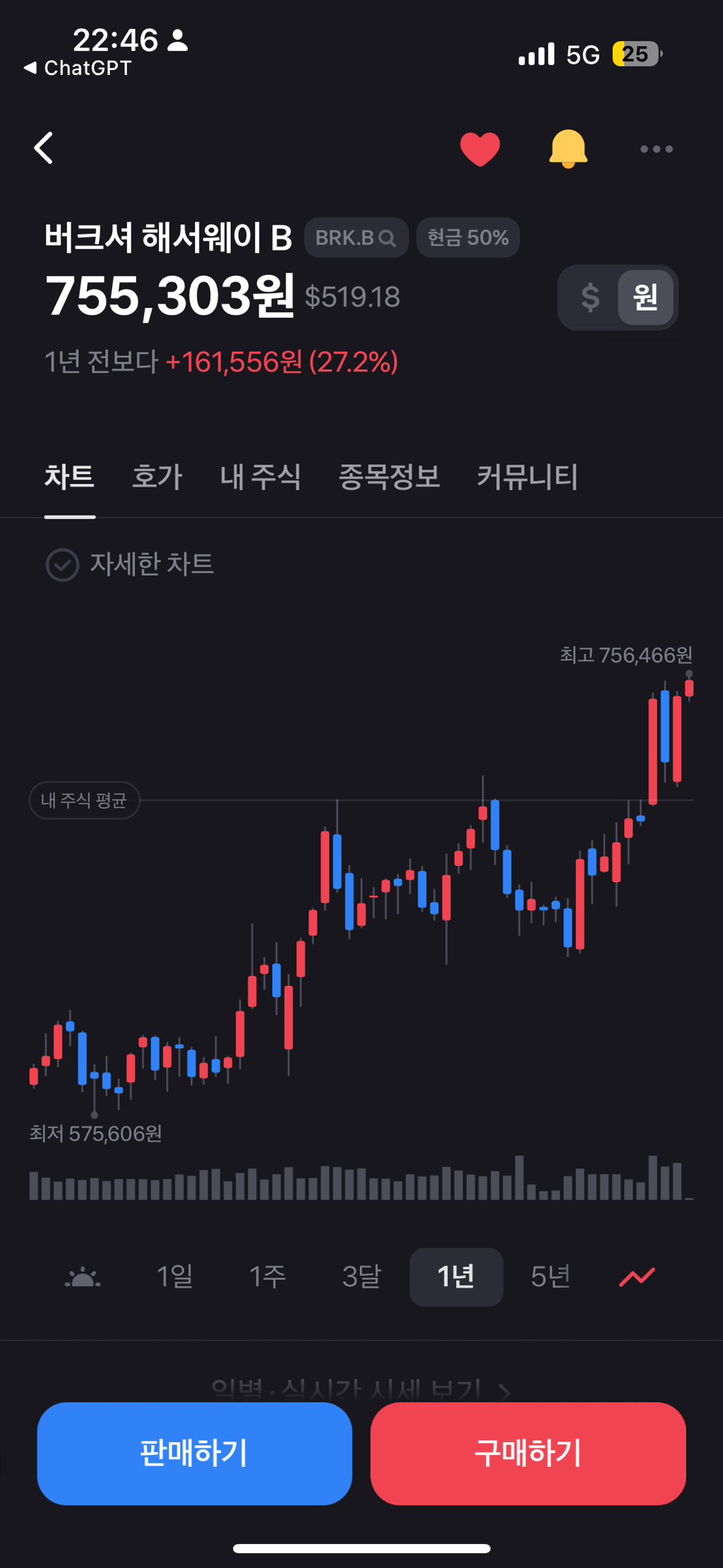Unfavorite the stock via the heart icon
723x1568 pixels.
[481, 148]
